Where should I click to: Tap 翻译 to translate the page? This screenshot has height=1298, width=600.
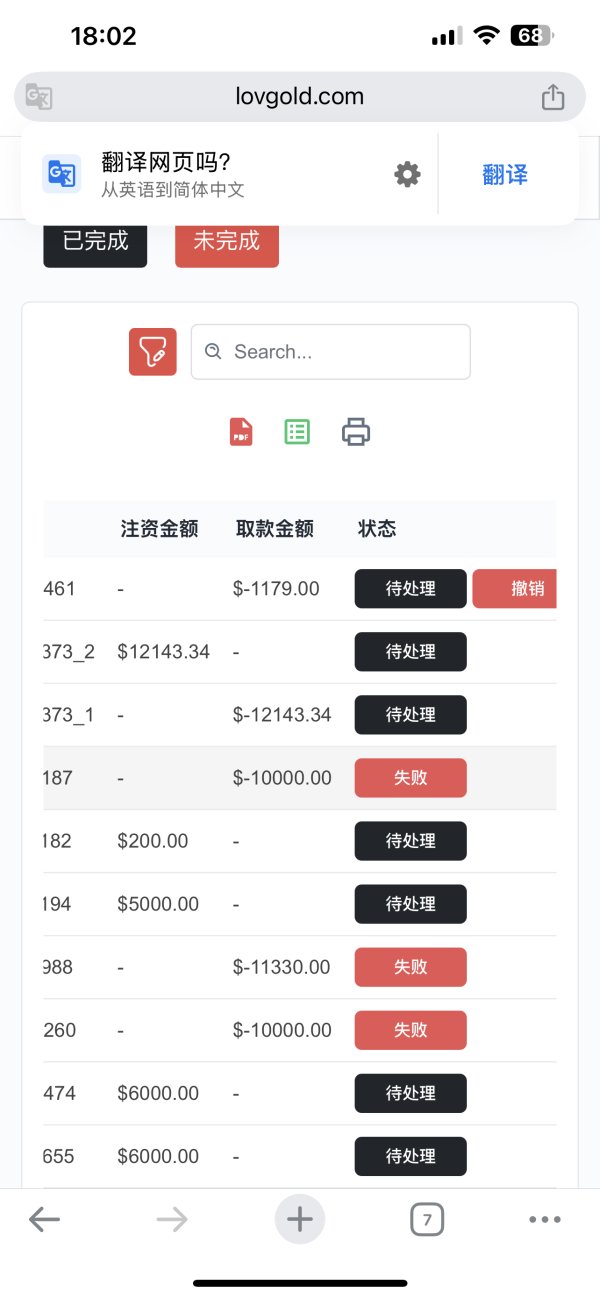(x=505, y=175)
